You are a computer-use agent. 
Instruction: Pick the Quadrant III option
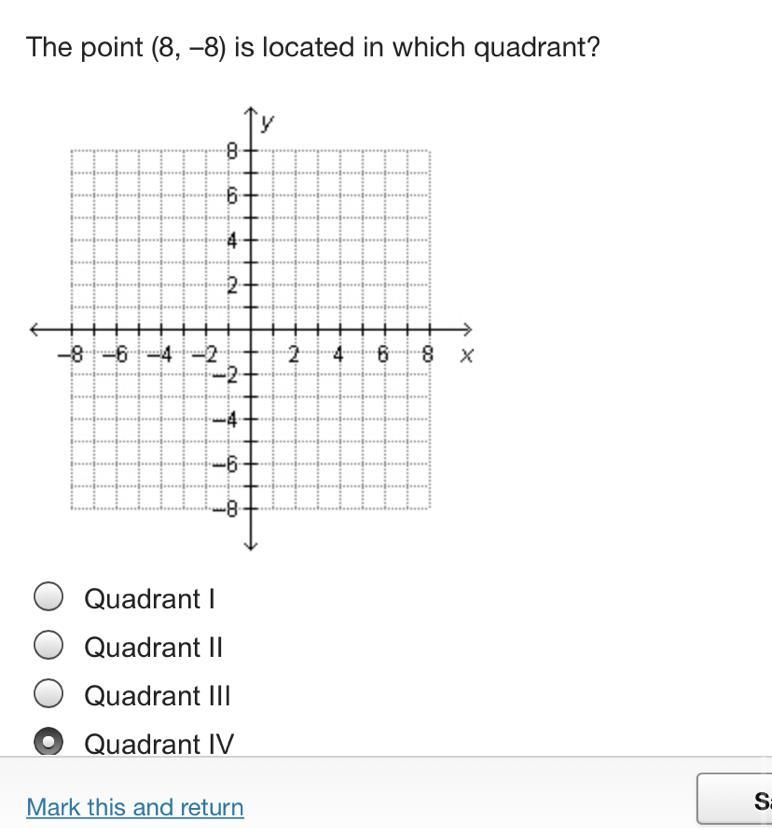49,693
